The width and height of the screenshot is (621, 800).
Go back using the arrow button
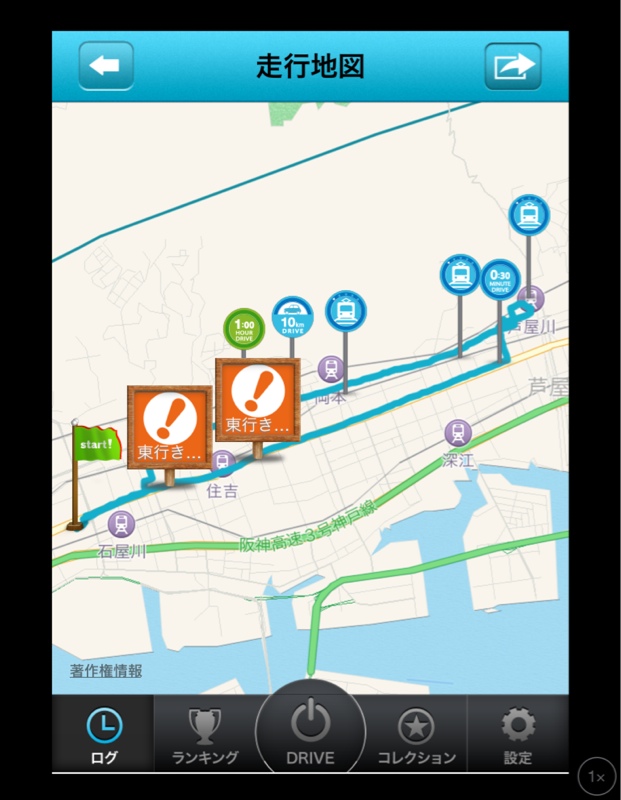tap(106, 66)
